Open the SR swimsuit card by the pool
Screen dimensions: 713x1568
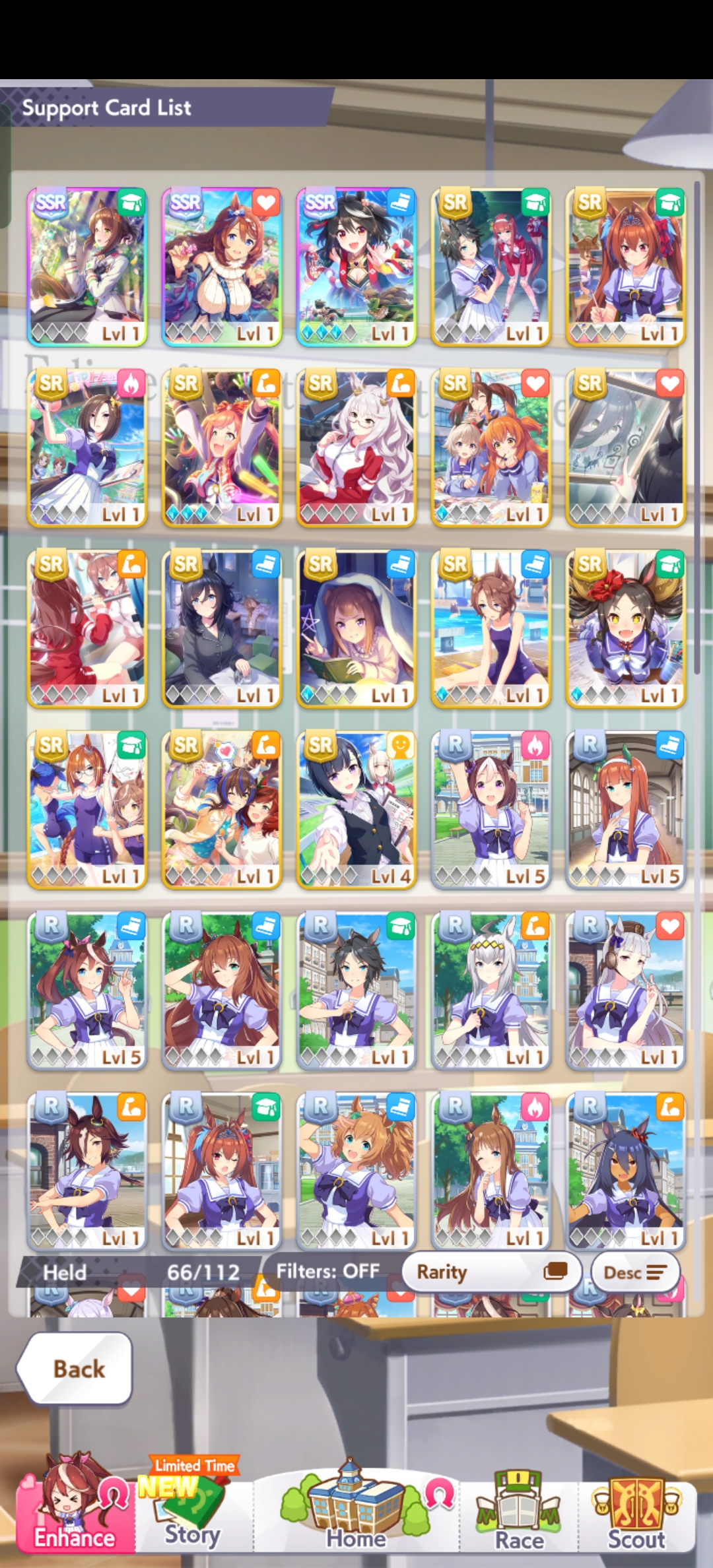coord(491,629)
